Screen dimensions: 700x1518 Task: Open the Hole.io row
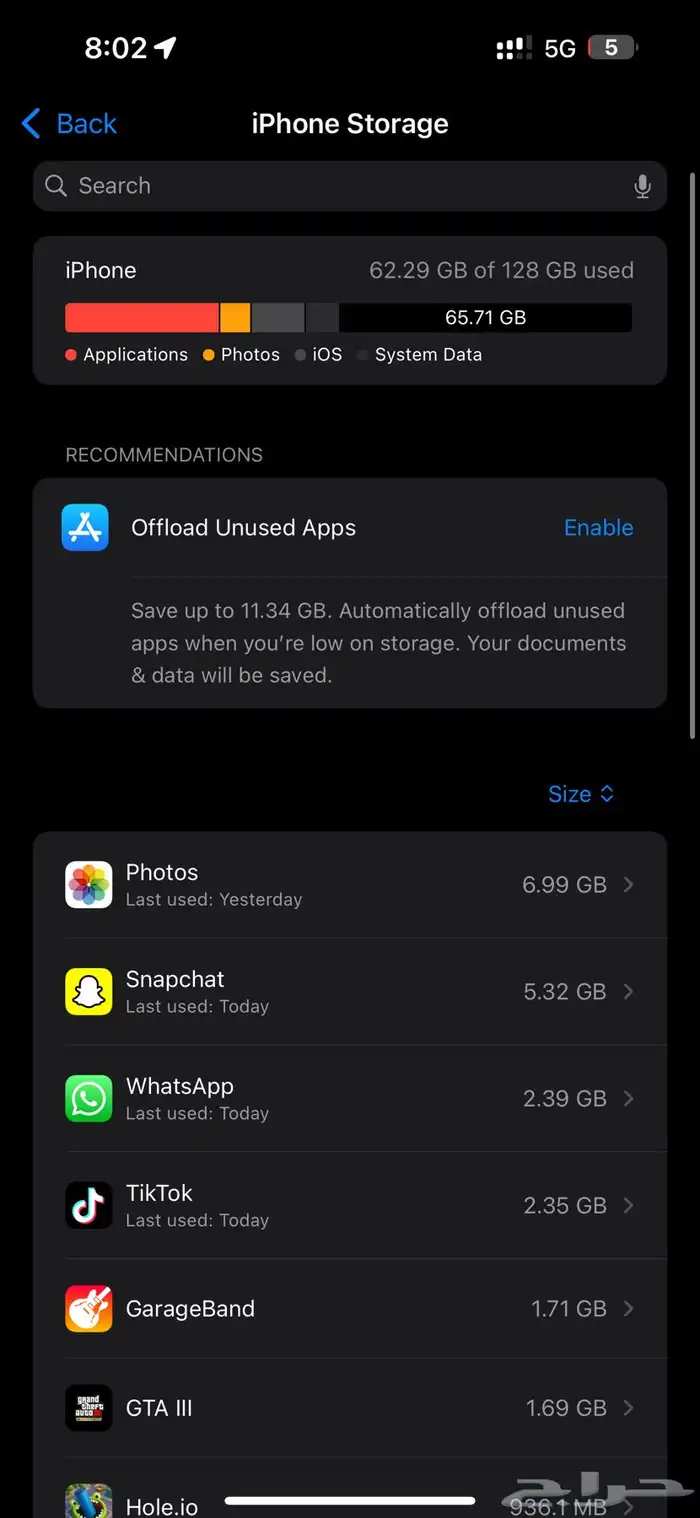pos(350,1490)
